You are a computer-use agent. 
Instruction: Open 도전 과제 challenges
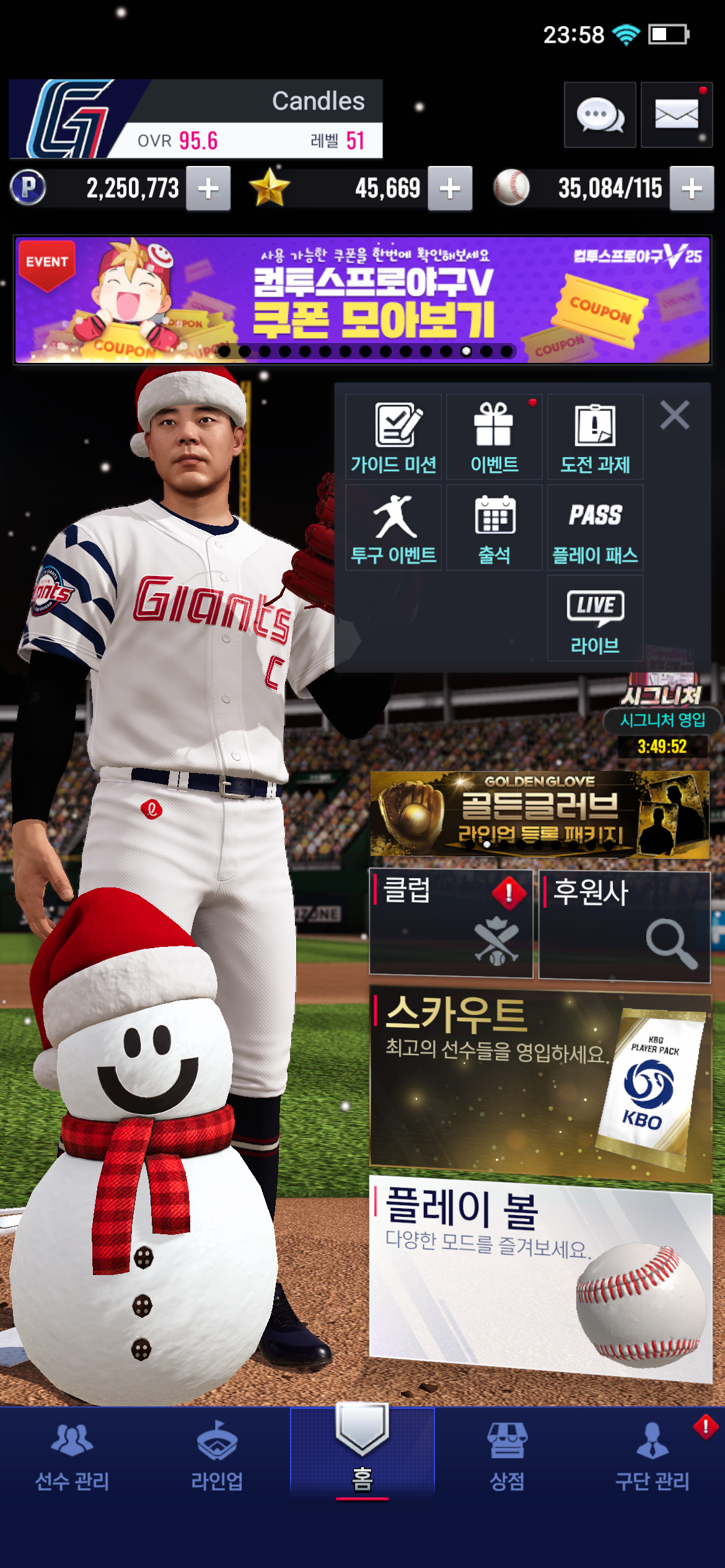click(x=595, y=437)
